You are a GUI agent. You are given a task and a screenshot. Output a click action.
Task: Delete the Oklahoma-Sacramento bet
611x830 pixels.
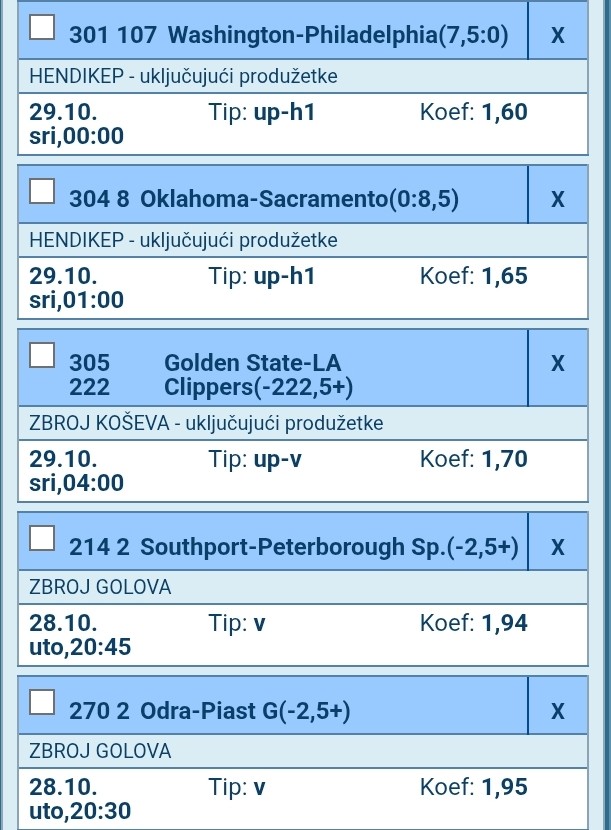tap(558, 199)
